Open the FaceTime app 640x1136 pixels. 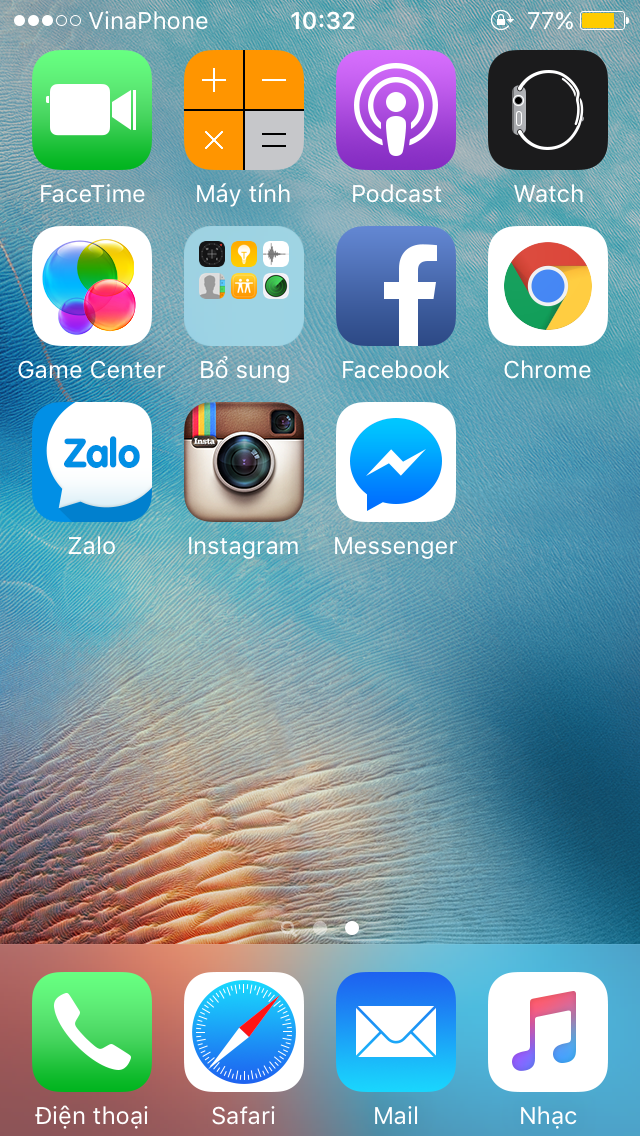(92, 110)
